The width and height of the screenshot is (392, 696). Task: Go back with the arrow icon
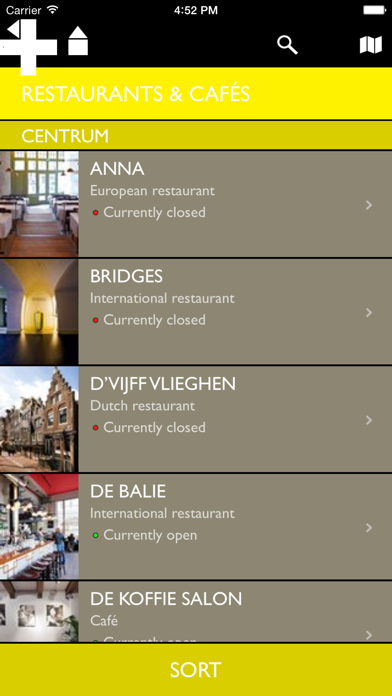pyautogui.click(x=14, y=29)
